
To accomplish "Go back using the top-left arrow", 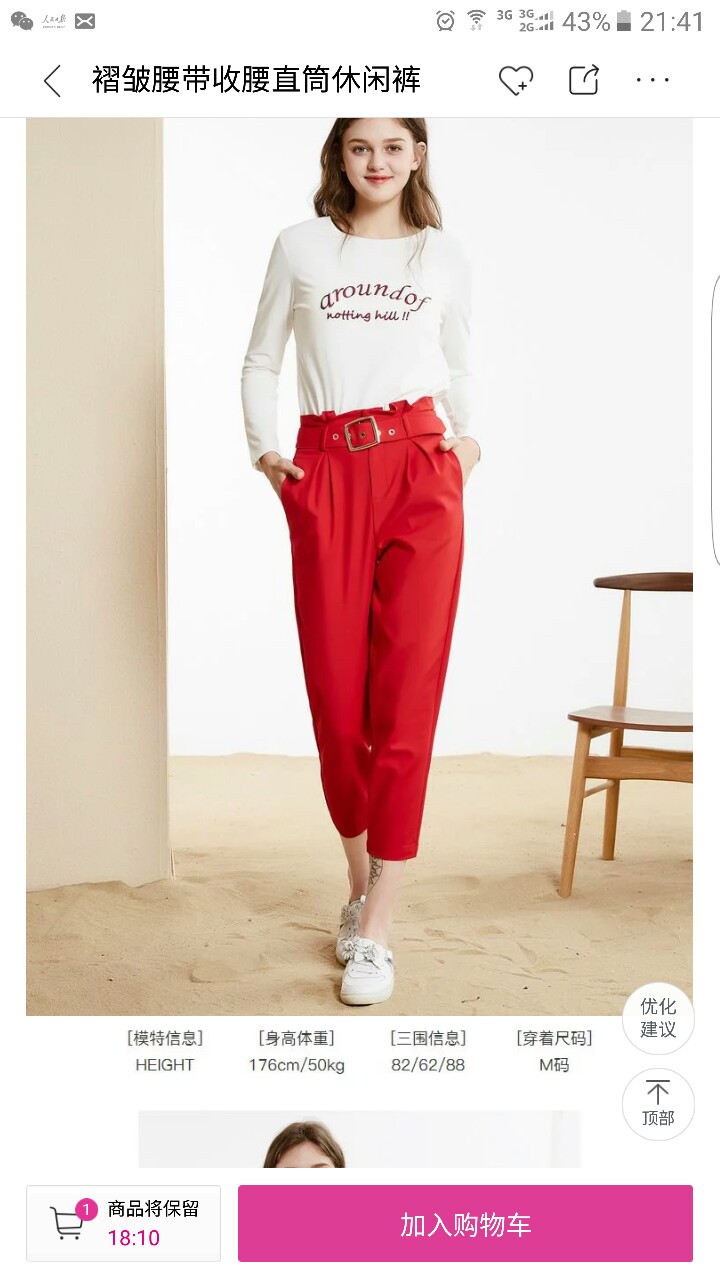I will pyautogui.click(x=52, y=81).
